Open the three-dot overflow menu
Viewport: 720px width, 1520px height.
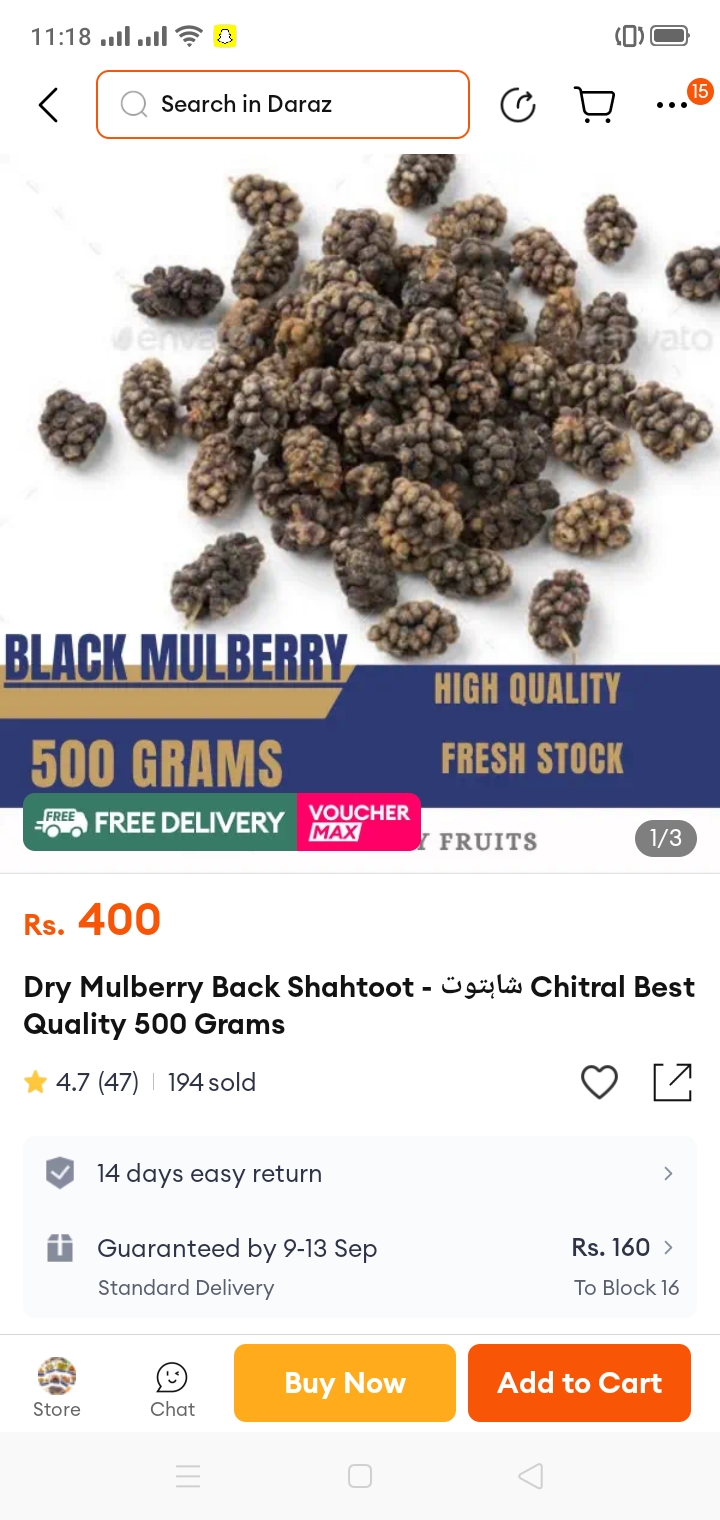pos(672,104)
